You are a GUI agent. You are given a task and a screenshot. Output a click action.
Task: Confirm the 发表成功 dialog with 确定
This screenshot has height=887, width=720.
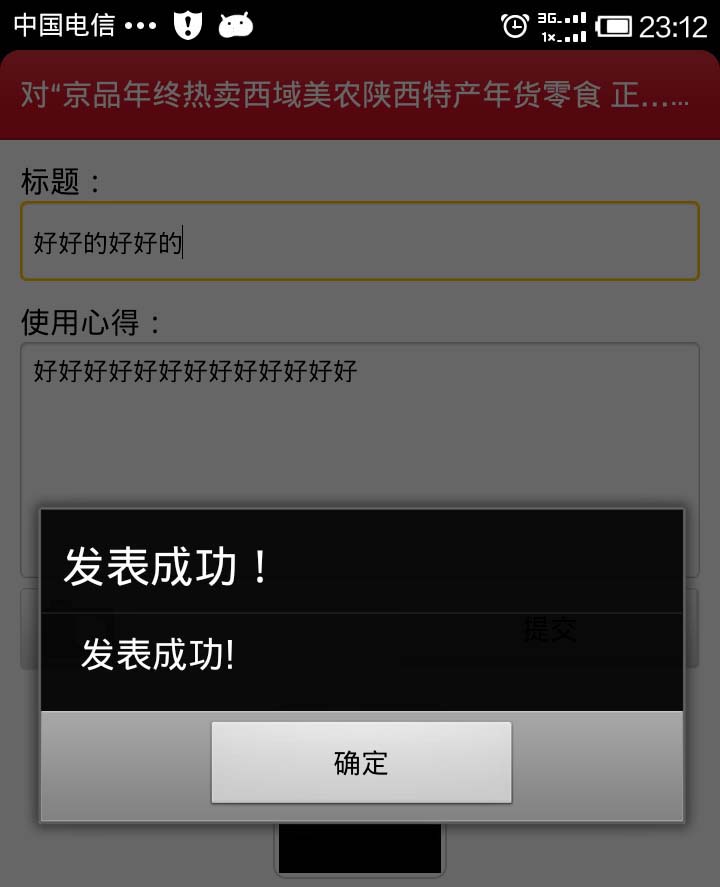coord(361,763)
